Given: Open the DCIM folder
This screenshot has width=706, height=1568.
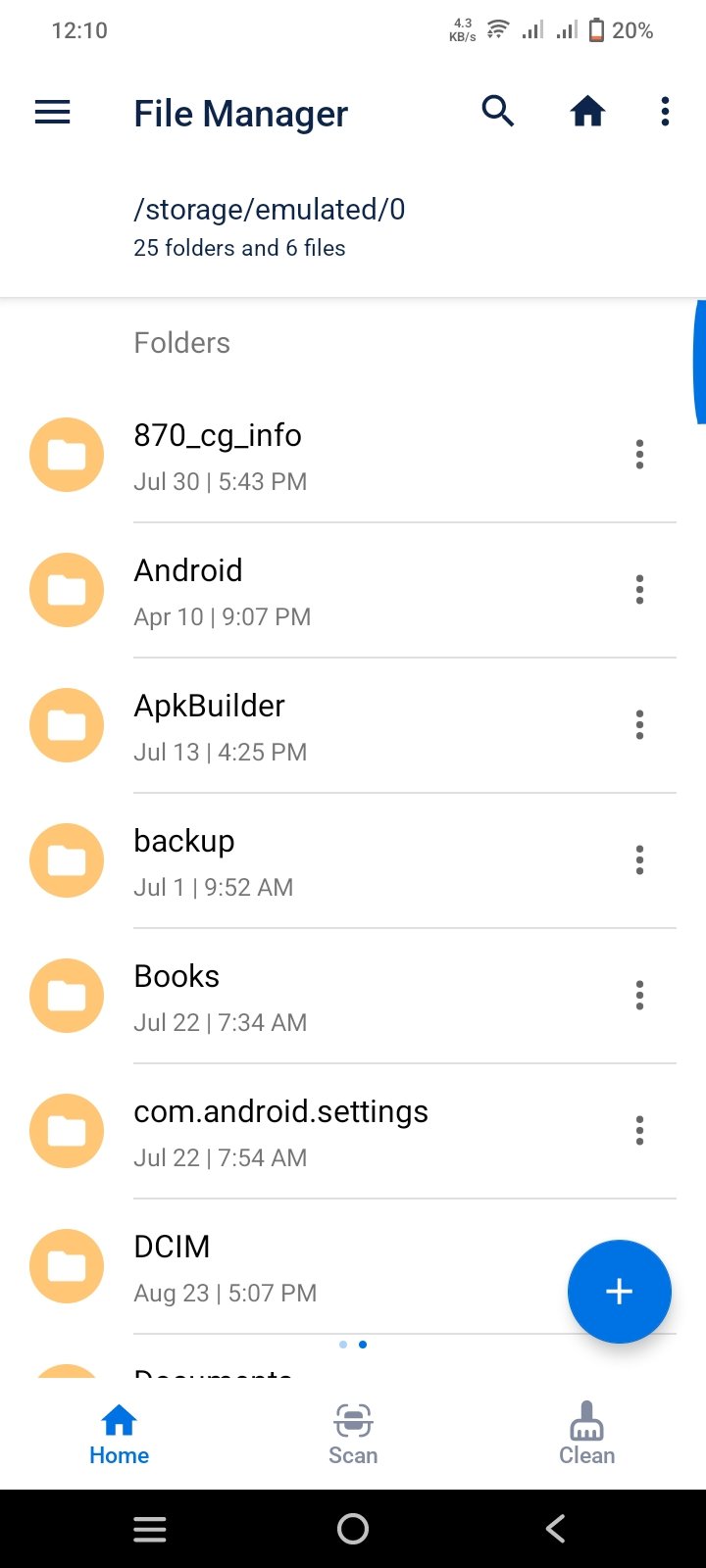Looking at the screenshot, I should pos(173,1267).
